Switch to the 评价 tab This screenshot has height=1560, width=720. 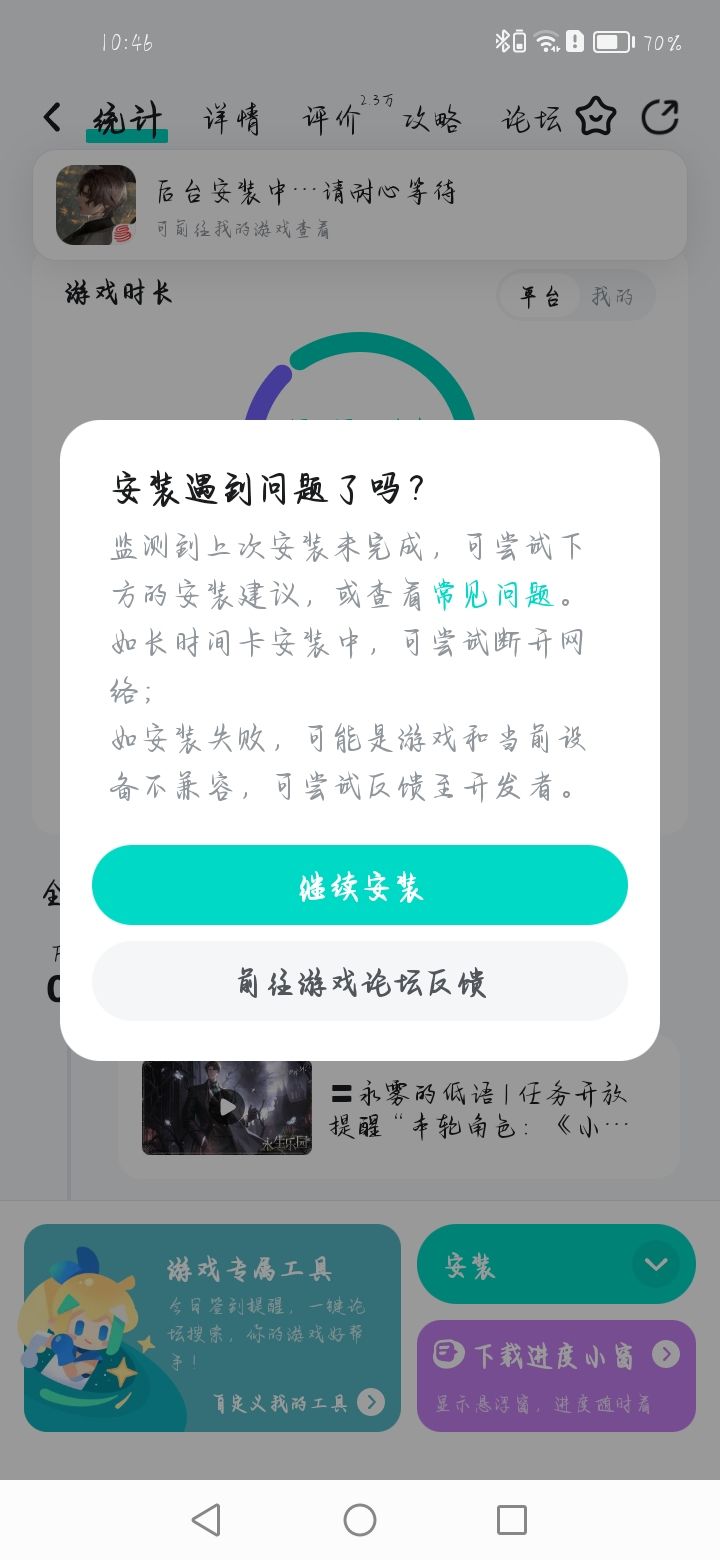tap(329, 118)
